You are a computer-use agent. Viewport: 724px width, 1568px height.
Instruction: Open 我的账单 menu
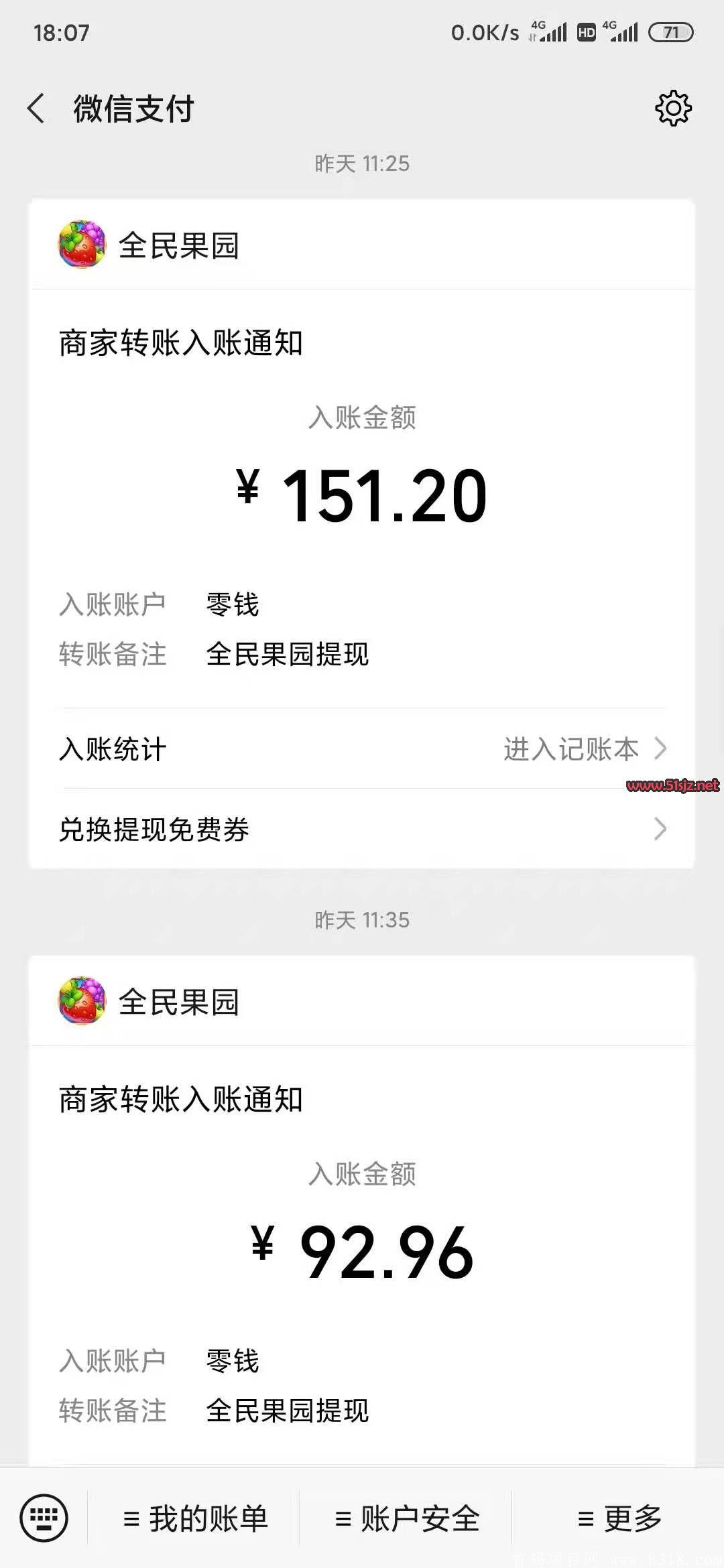coord(195,1518)
